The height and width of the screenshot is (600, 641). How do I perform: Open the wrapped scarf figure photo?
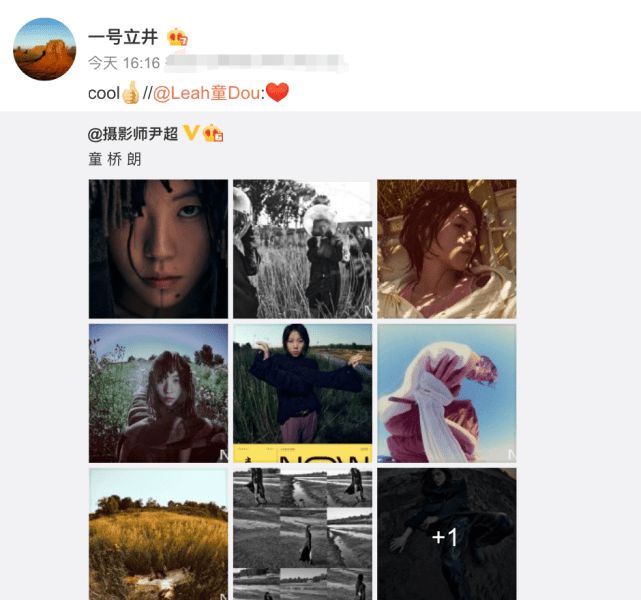446,392
